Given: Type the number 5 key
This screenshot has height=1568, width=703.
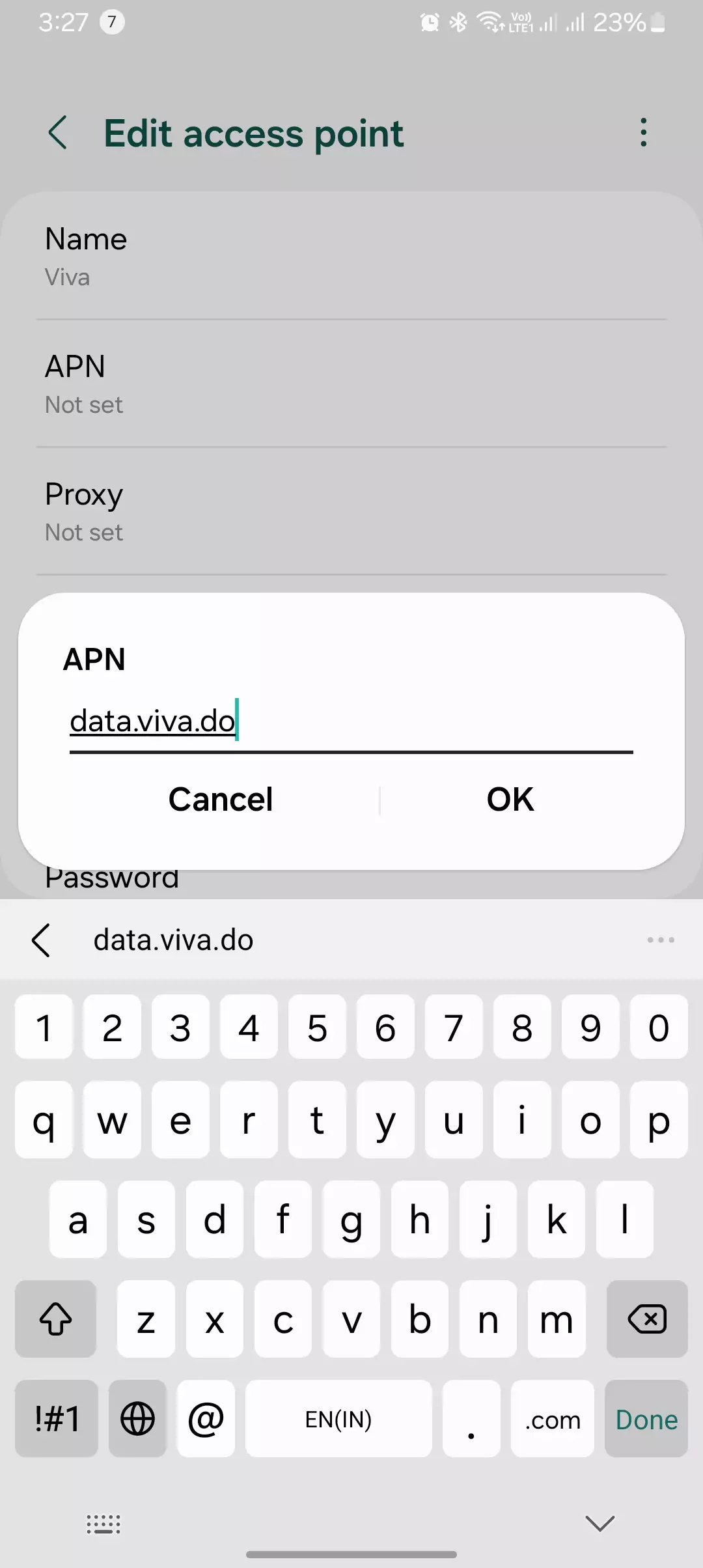Looking at the screenshot, I should click(x=317, y=1028).
